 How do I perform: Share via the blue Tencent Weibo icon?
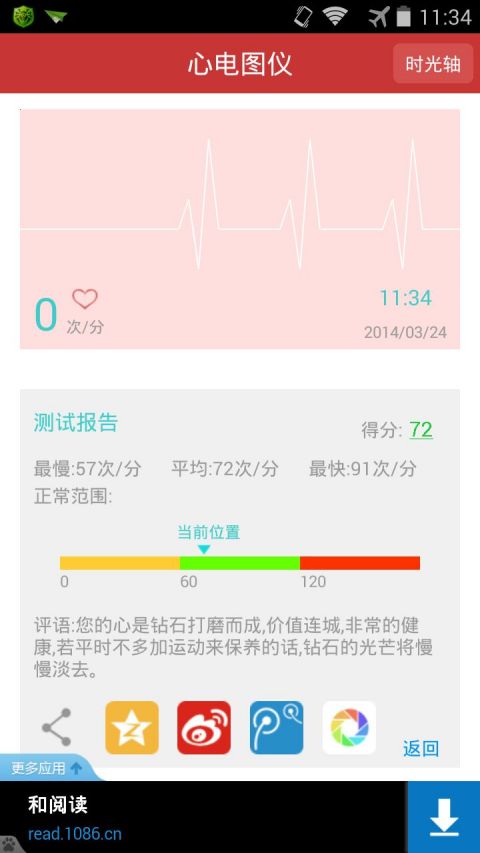pos(276,727)
